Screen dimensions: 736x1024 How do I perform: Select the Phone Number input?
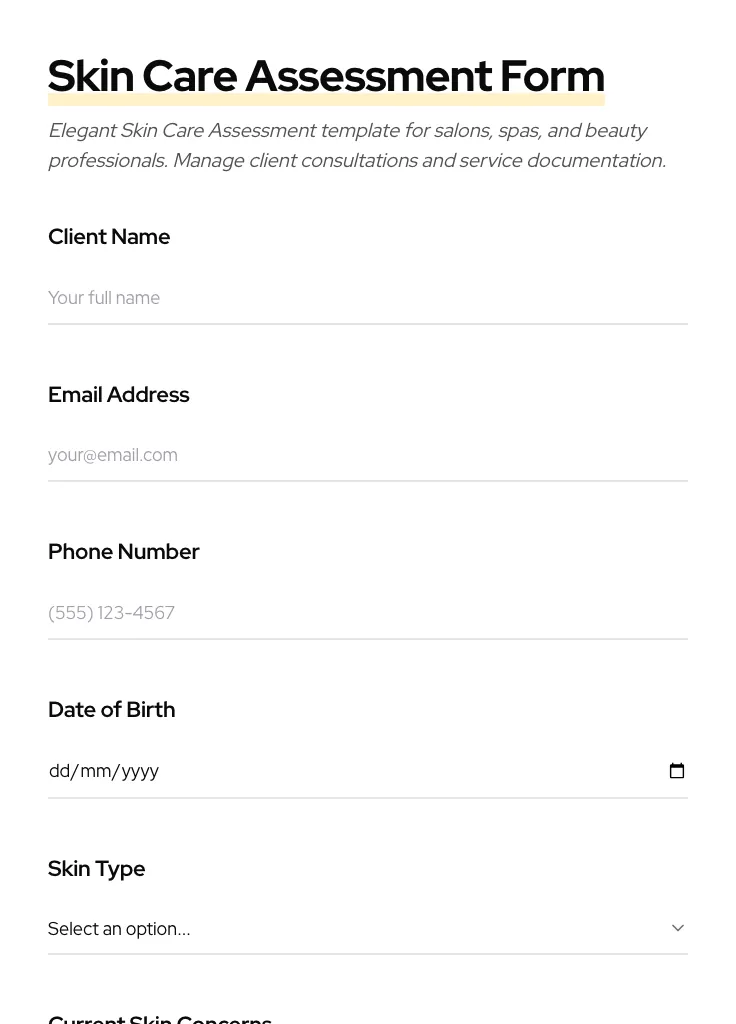click(x=367, y=613)
